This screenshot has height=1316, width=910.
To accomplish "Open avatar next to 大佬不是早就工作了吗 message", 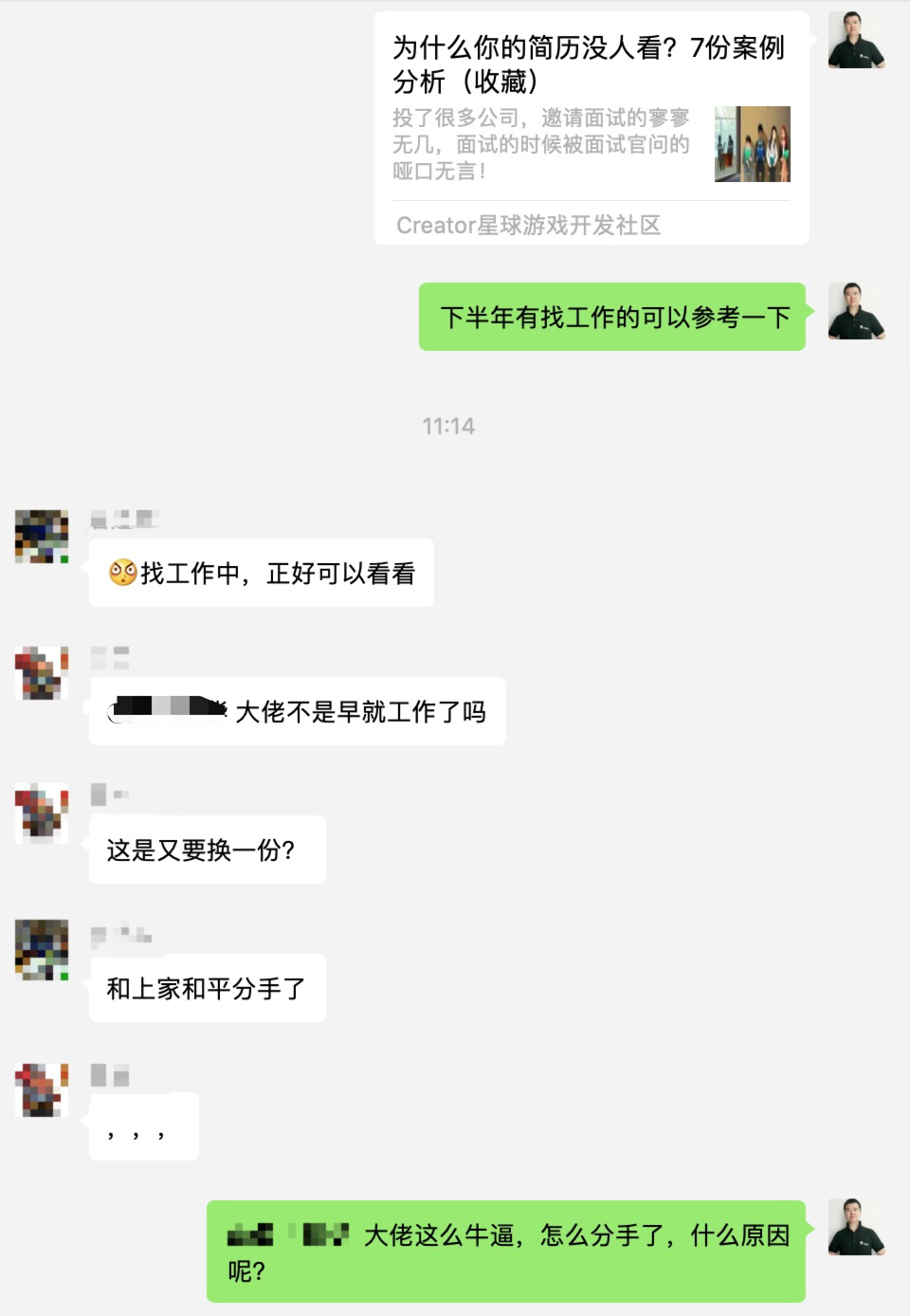I will pos(42,673).
